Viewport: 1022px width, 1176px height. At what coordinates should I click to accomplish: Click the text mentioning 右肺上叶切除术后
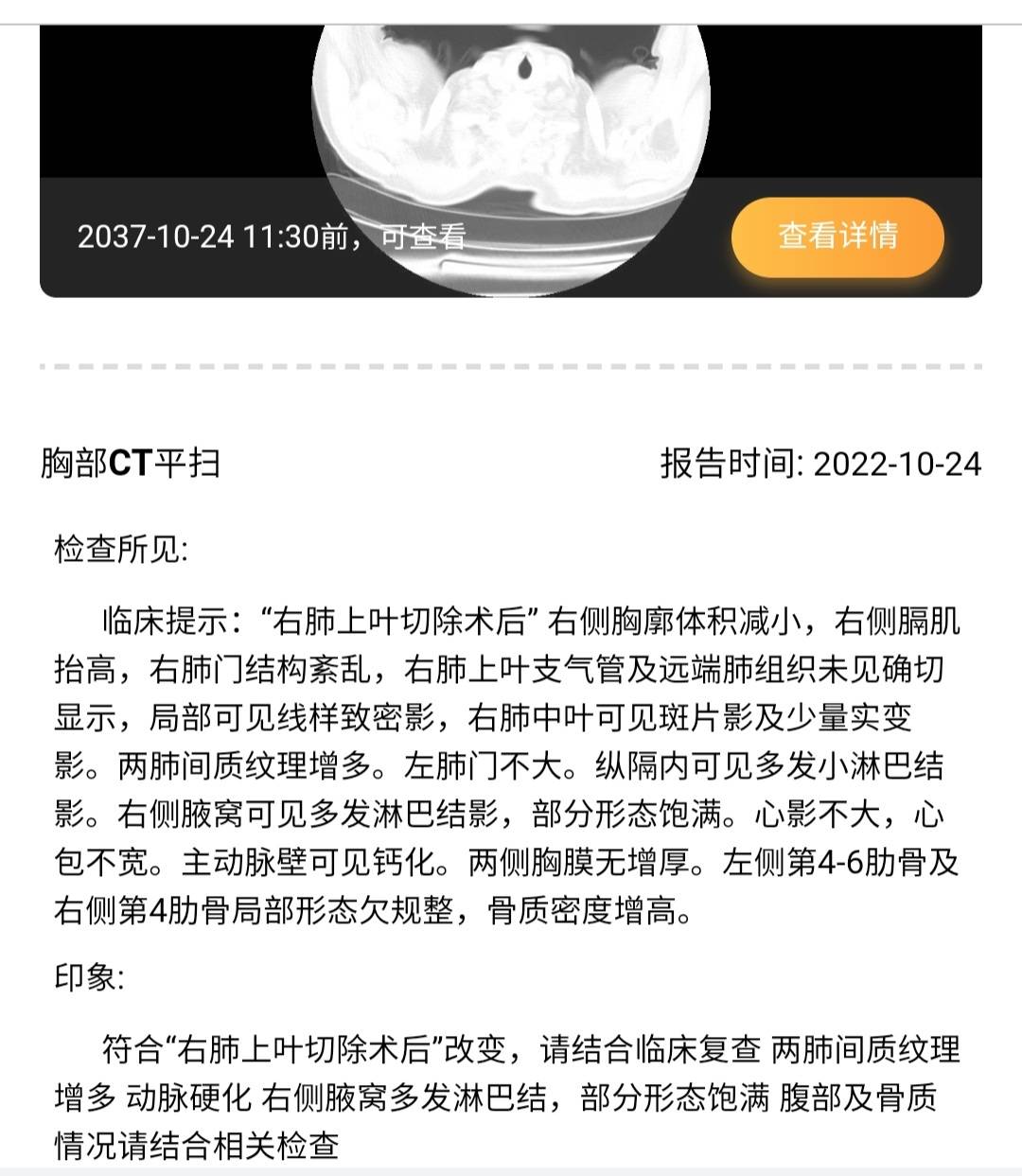pyautogui.click(x=397, y=622)
